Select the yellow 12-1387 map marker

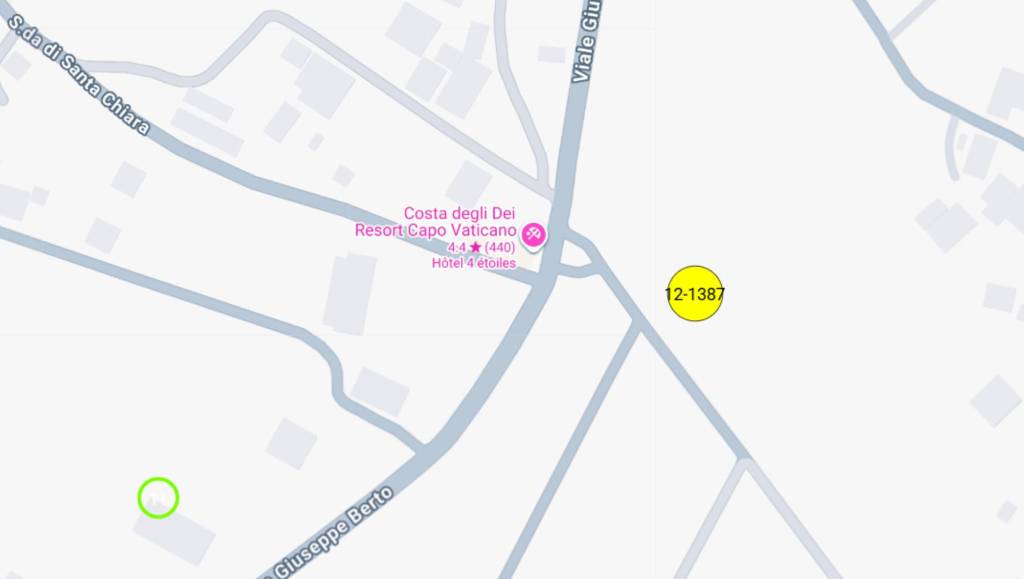point(695,294)
